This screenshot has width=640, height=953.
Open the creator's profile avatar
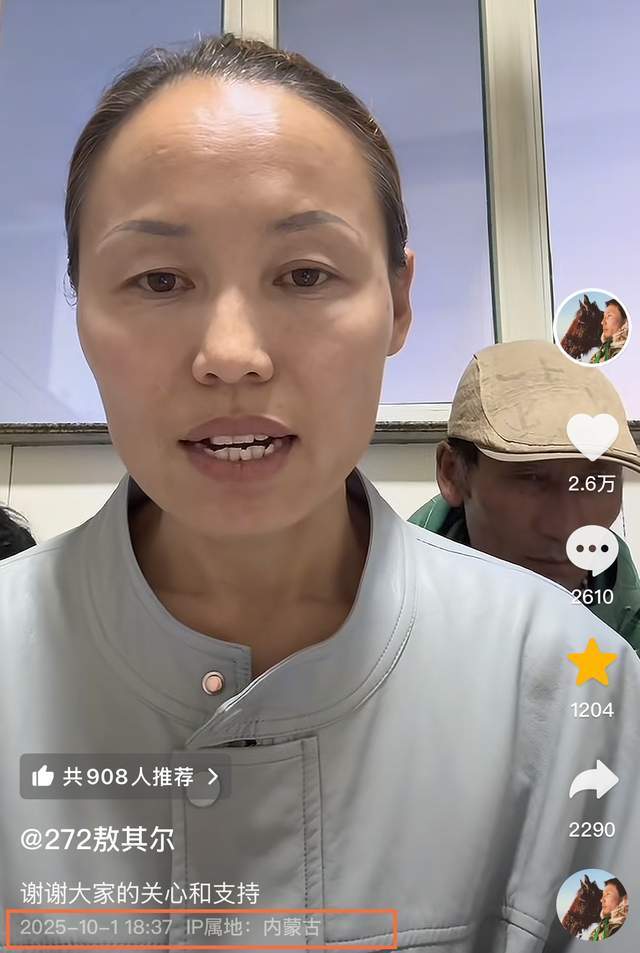coord(591,328)
